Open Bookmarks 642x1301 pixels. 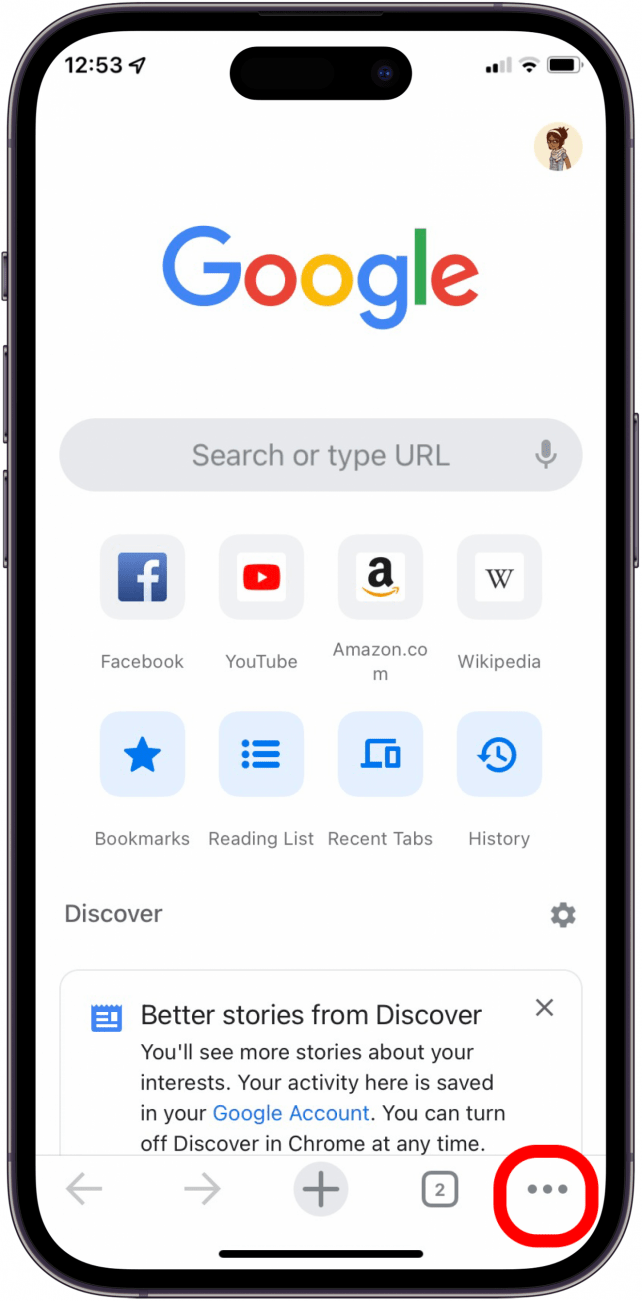point(142,755)
